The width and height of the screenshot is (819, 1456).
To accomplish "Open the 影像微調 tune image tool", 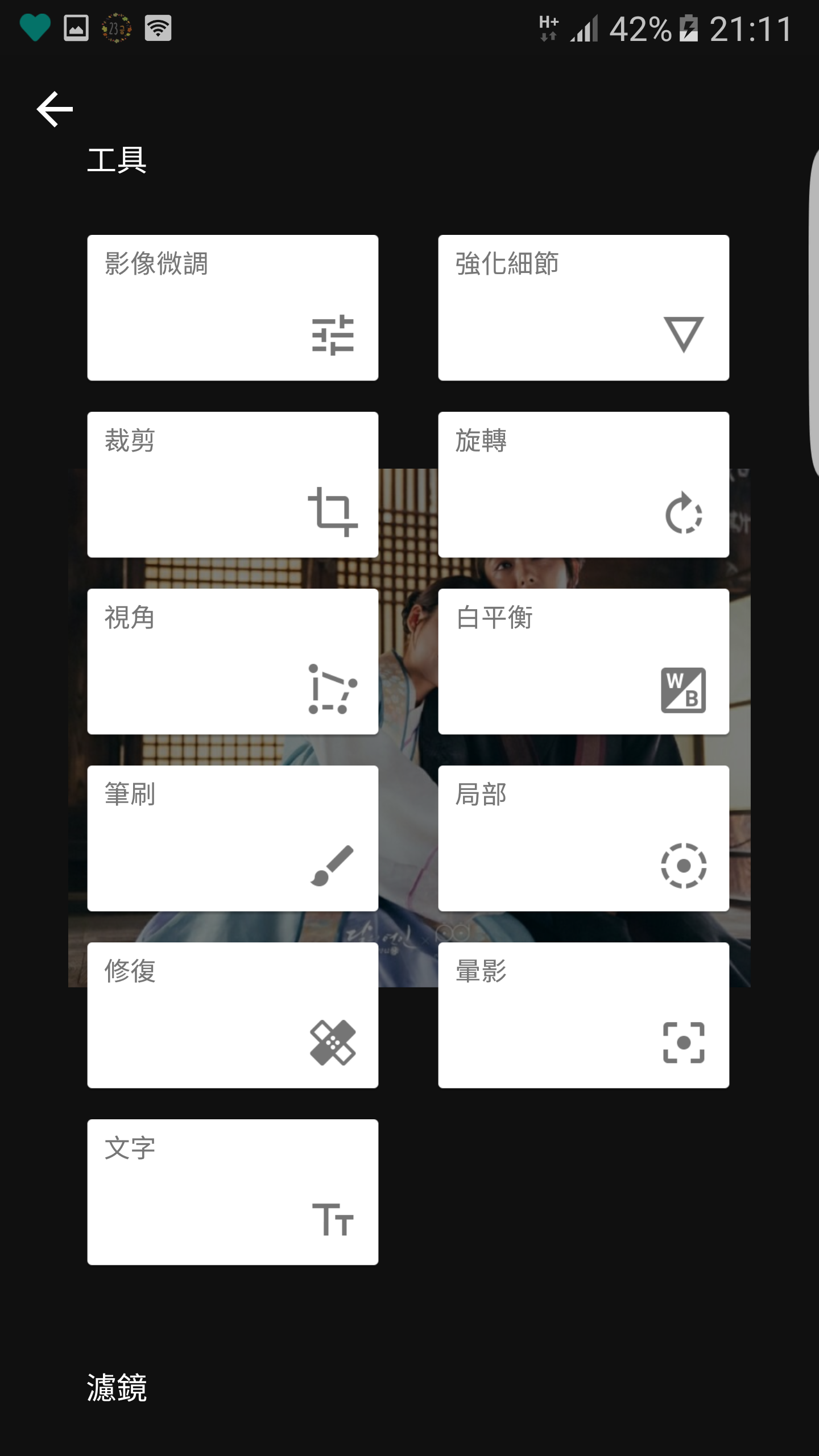I will pyautogui.click(x=233, y=308).
